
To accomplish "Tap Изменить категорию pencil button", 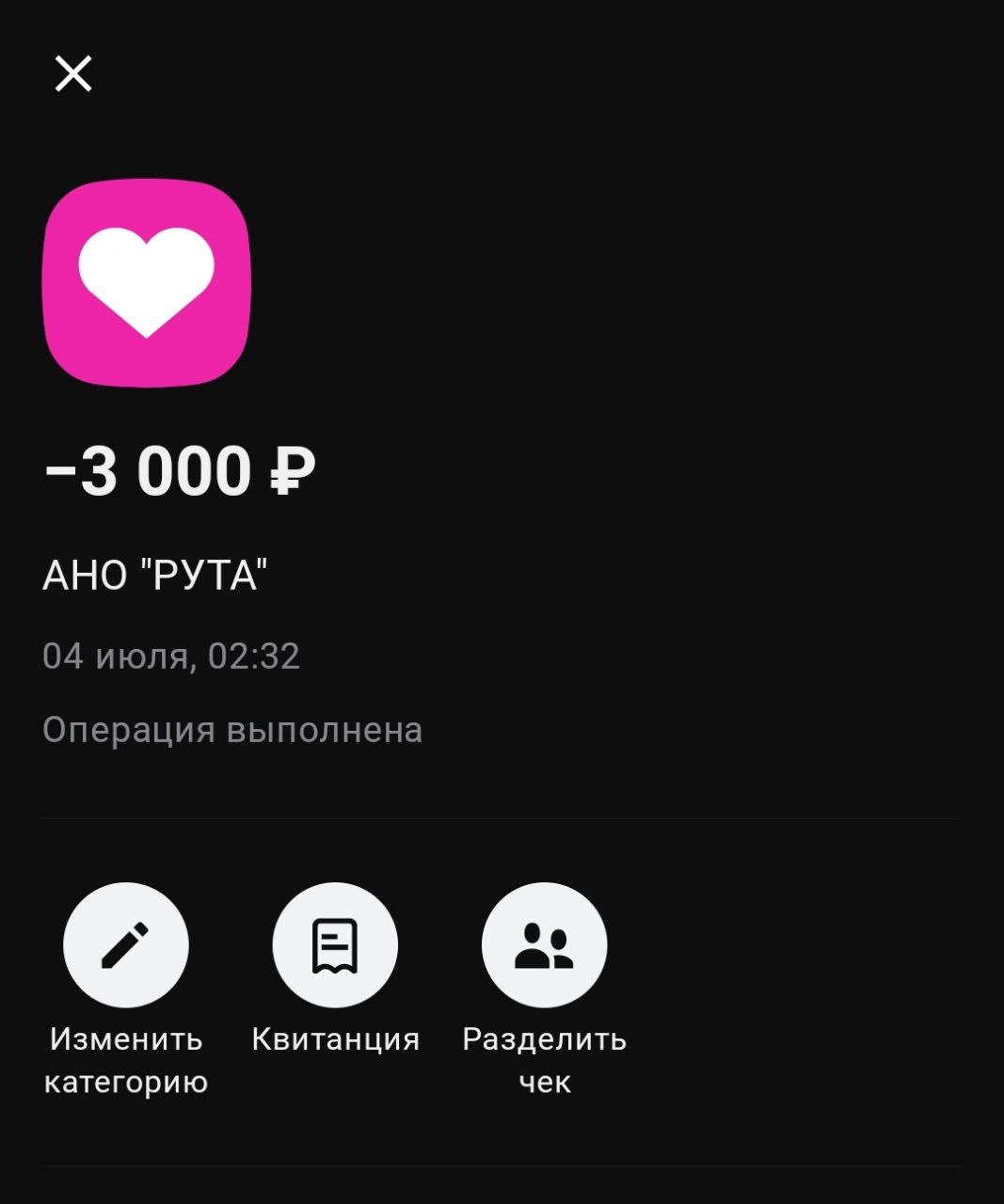I will [x=126, y=945].
